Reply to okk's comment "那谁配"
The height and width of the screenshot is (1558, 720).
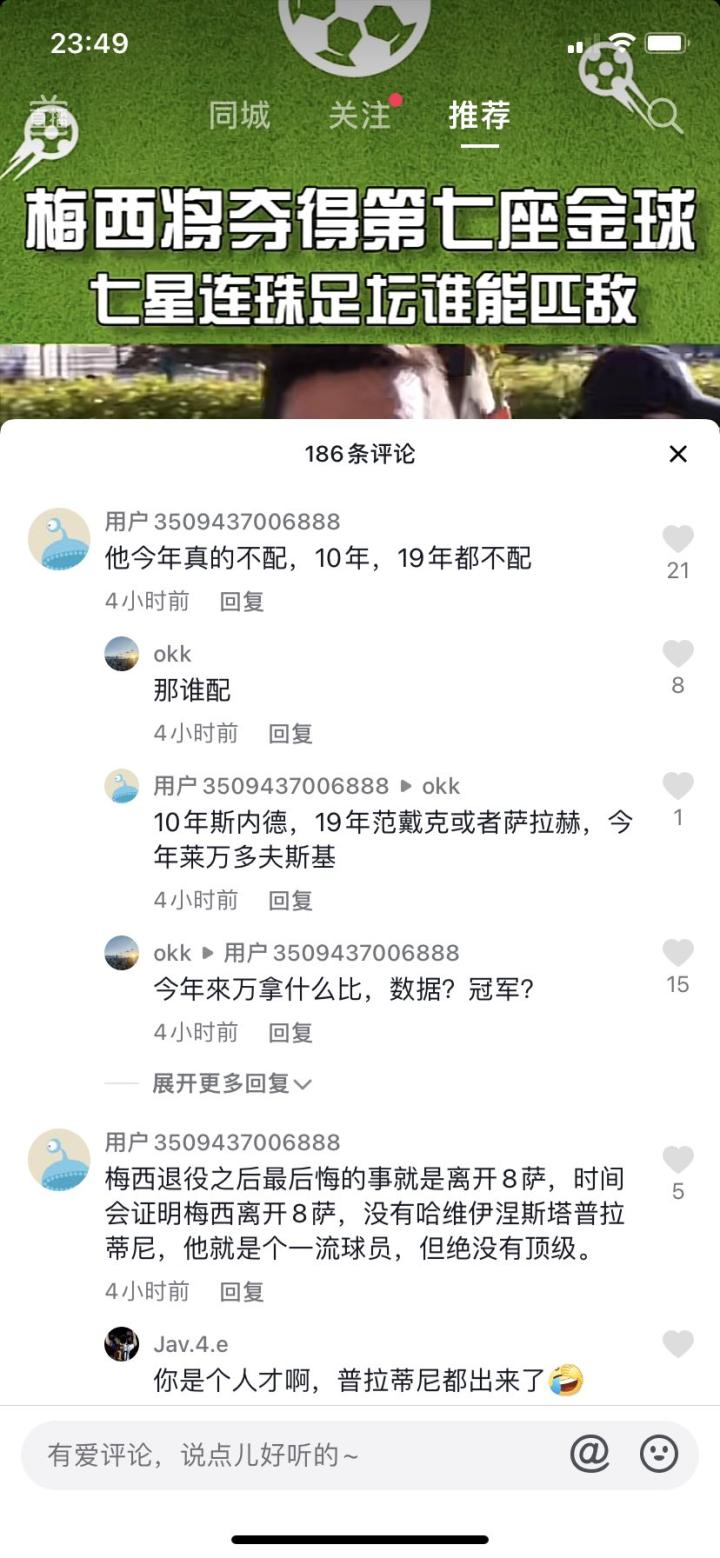click(x=291, y=733)
